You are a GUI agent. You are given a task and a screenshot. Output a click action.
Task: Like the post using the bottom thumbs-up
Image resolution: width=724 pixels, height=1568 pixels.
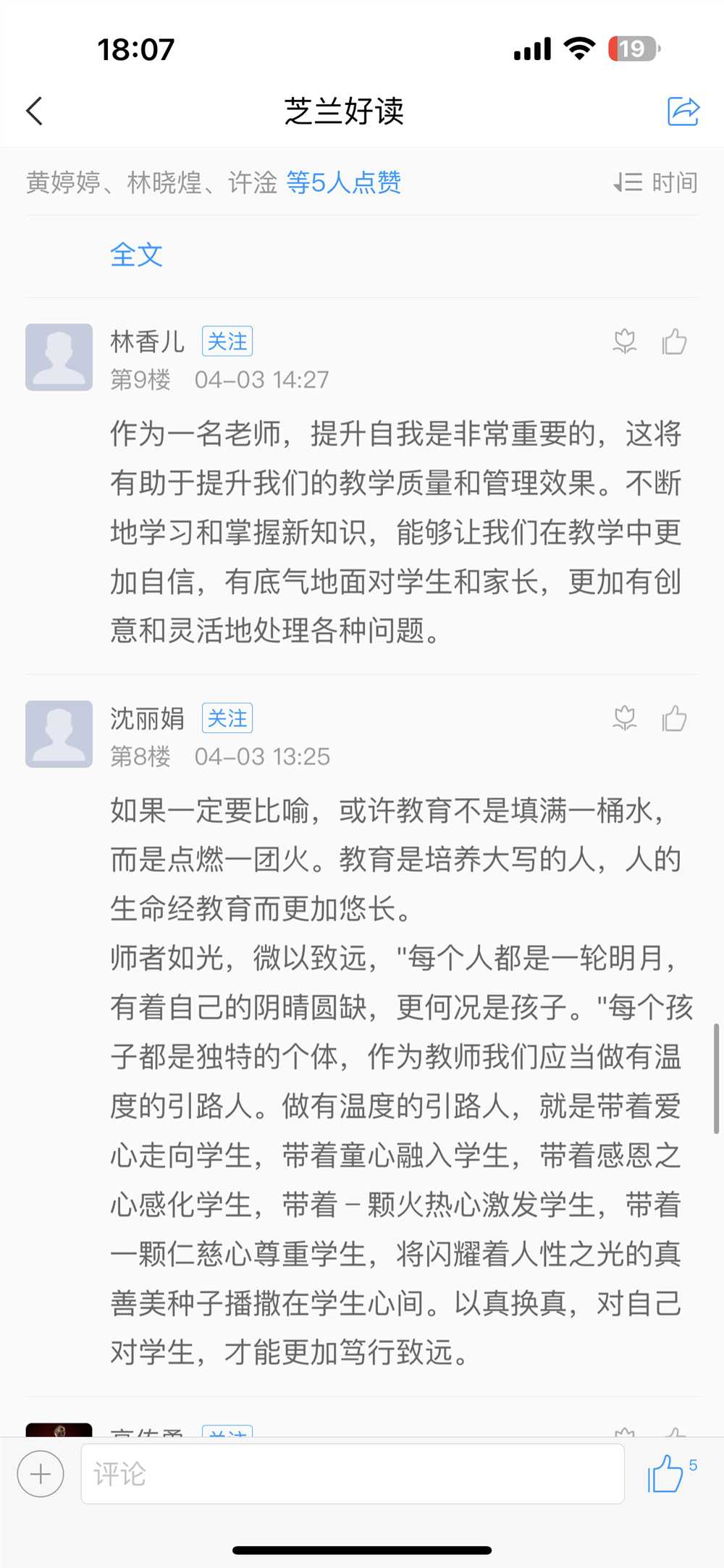coord(668,1474)
